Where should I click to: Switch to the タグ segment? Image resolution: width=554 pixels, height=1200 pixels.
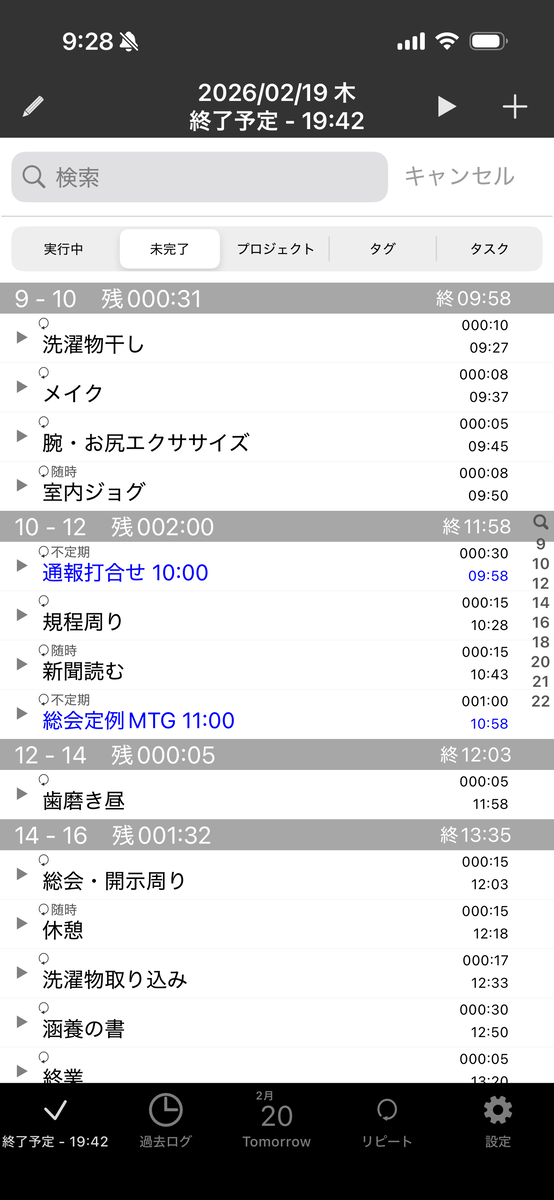tap(382, 249)
